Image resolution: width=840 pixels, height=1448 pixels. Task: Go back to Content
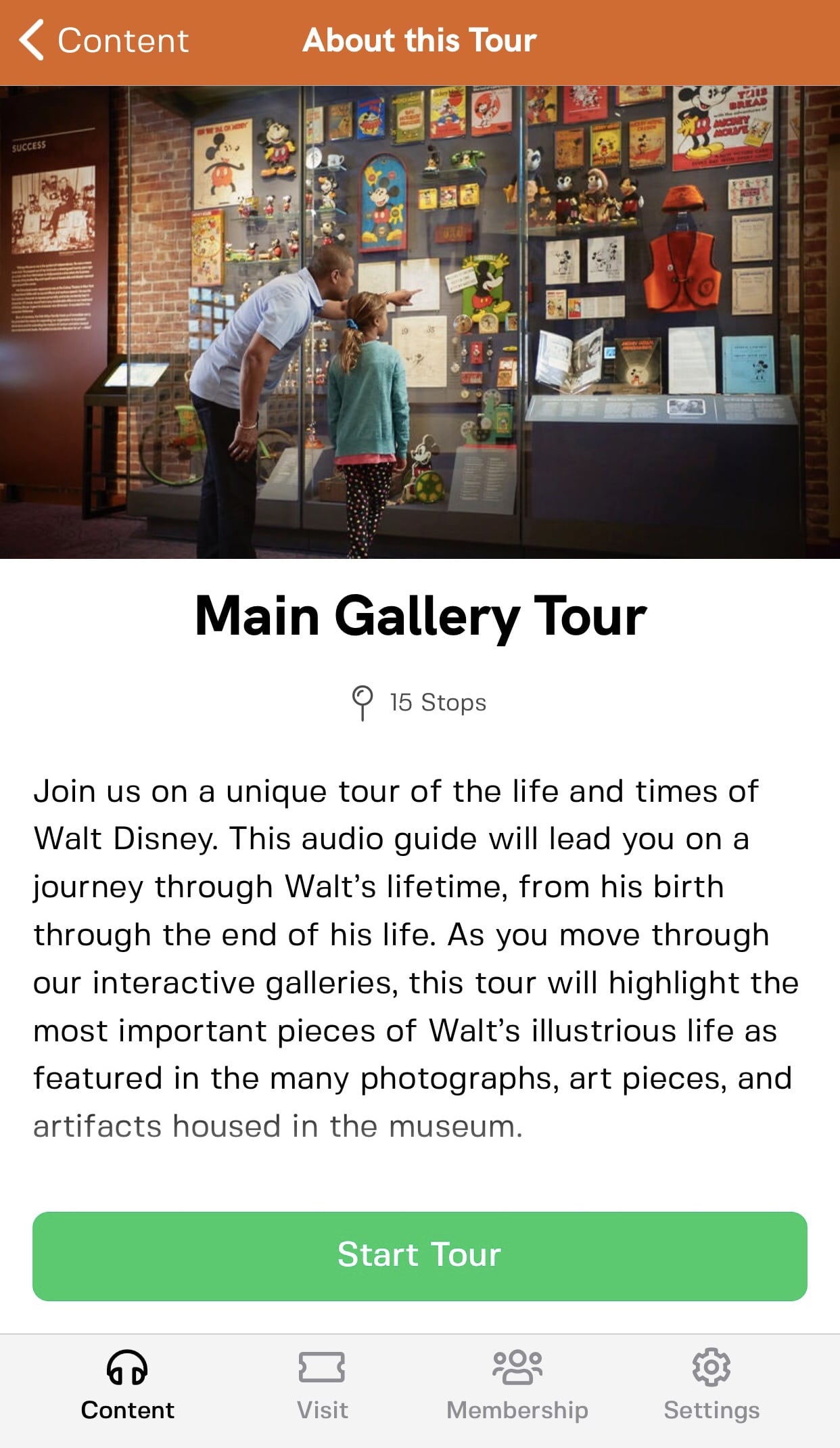pyautogui.click(x=103, y=41)
